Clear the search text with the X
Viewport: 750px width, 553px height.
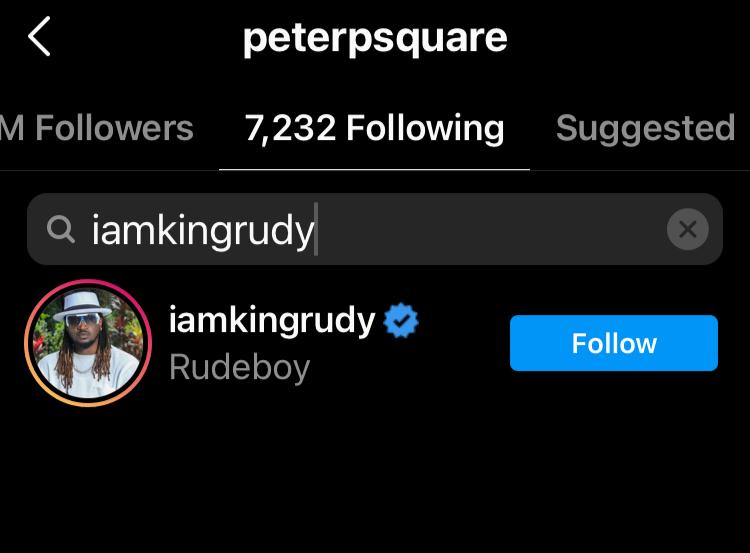point(687,230)
